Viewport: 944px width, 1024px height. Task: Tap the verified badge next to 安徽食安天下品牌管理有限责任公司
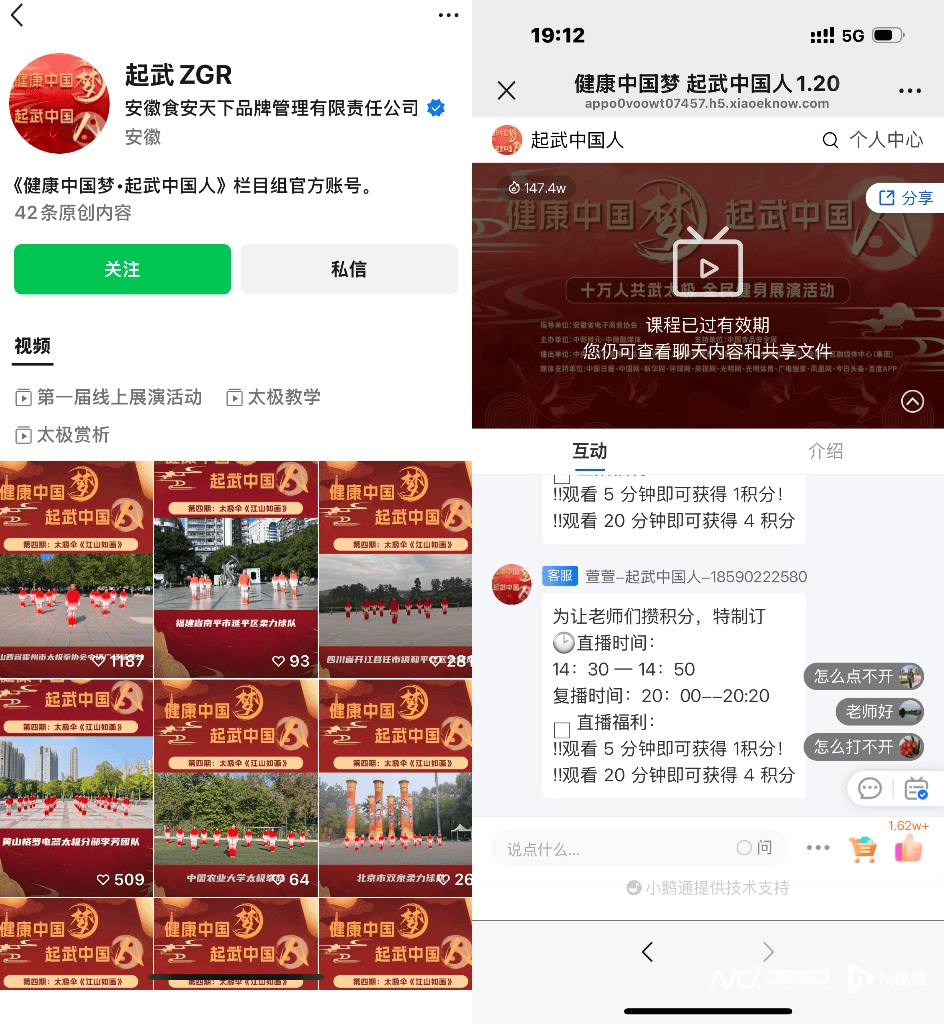436,109
